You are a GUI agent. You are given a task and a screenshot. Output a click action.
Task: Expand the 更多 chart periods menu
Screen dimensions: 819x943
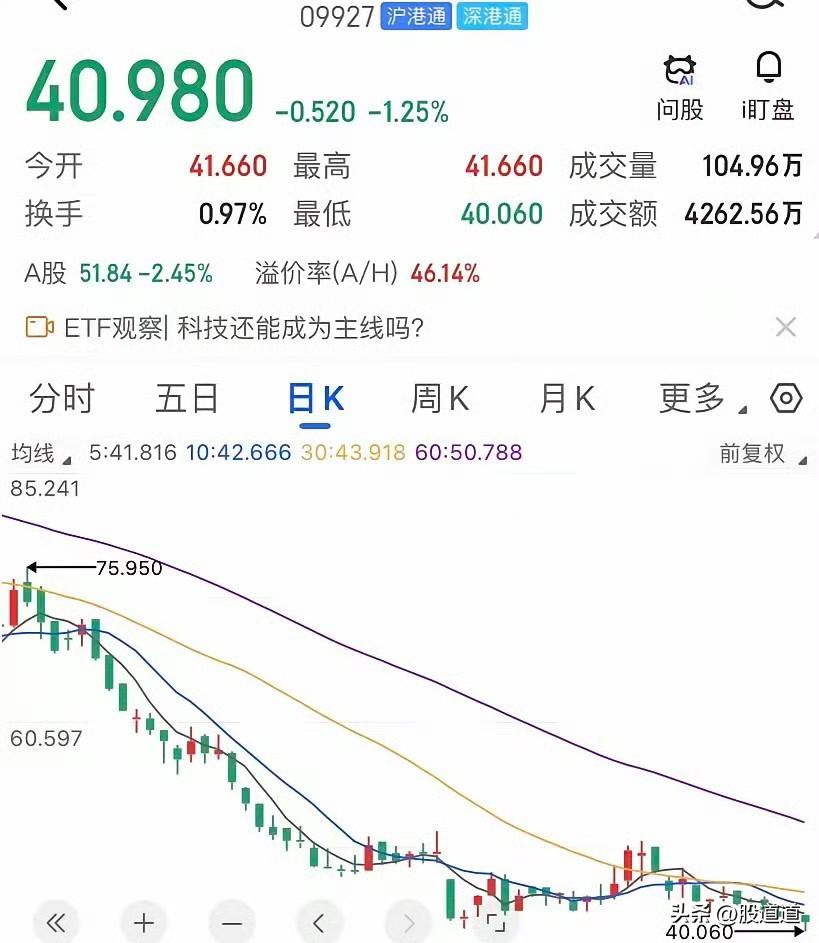pyautogui.click(x=702, y=399)
